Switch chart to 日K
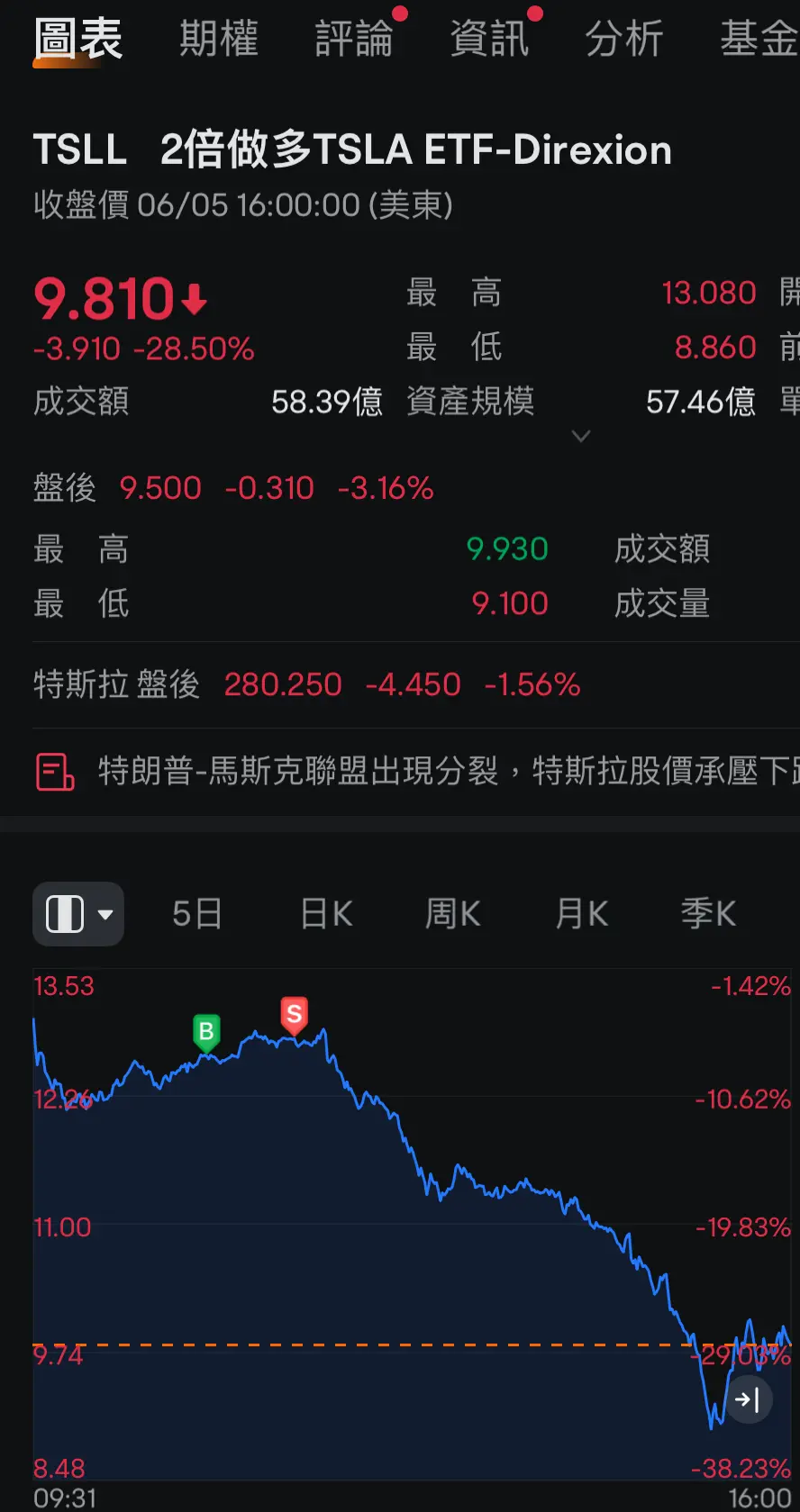800x1512 pixels. click(x=326, y=914)
